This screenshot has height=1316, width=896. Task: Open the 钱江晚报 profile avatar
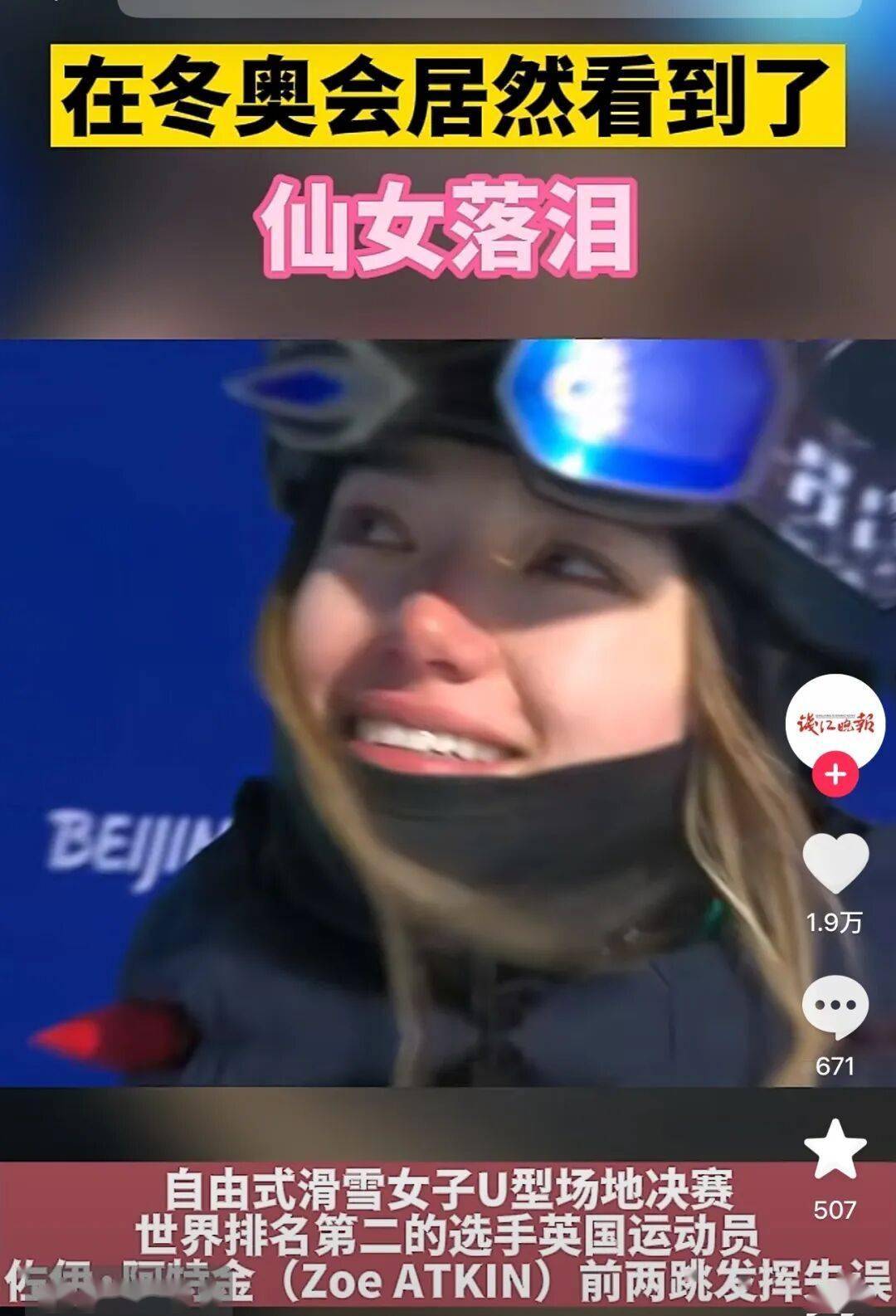[x=835, y=721]
